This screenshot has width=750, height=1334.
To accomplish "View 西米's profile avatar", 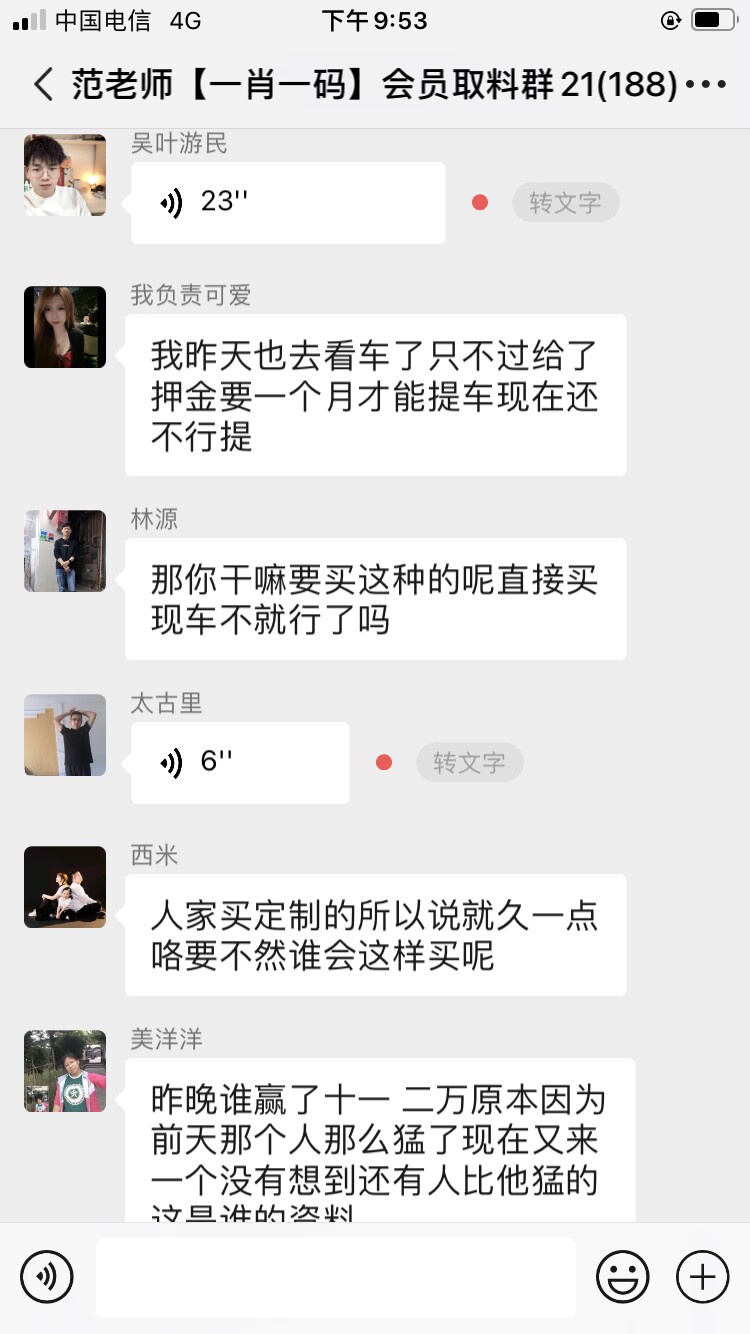I will pos(65,887).
